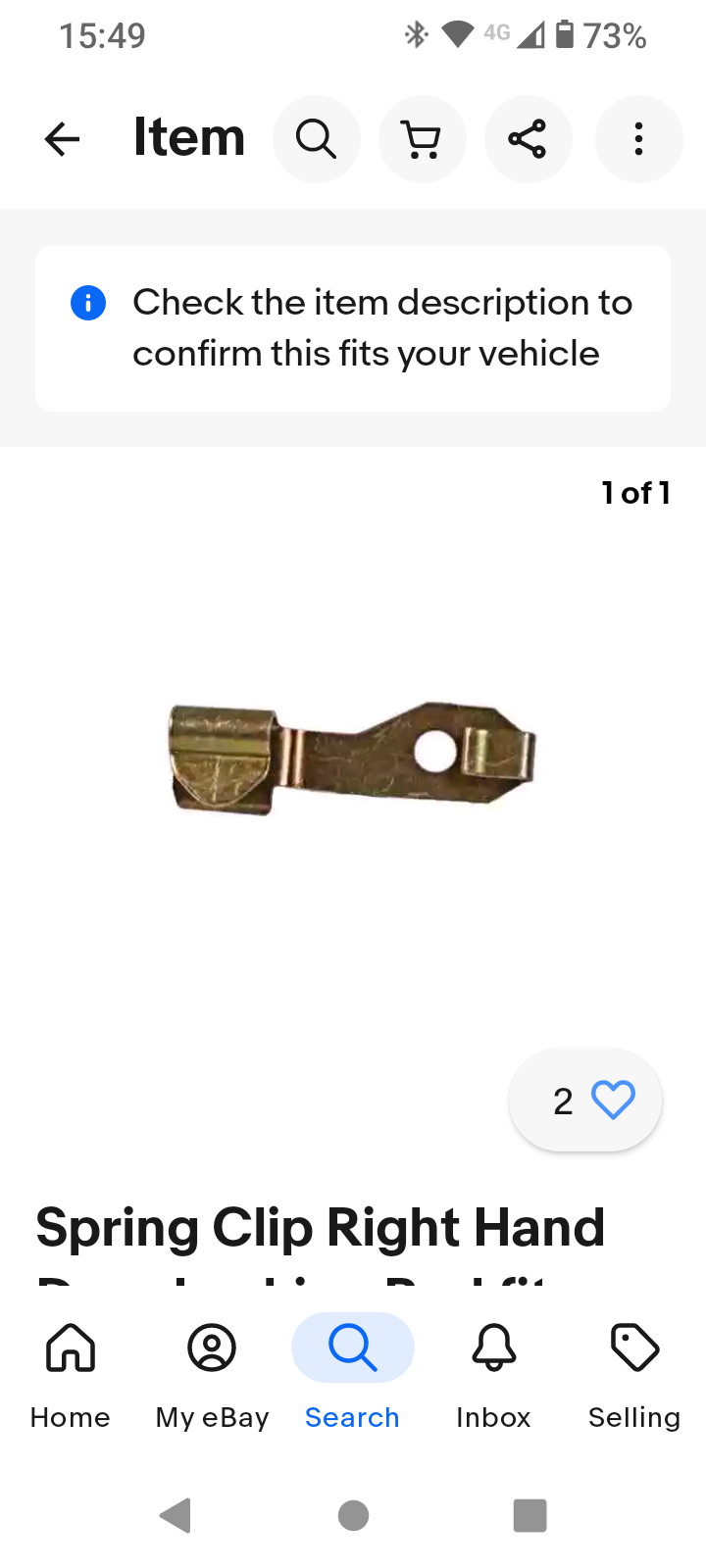Share this item listing
This screenshot has width=706, height=1568.
528,139
